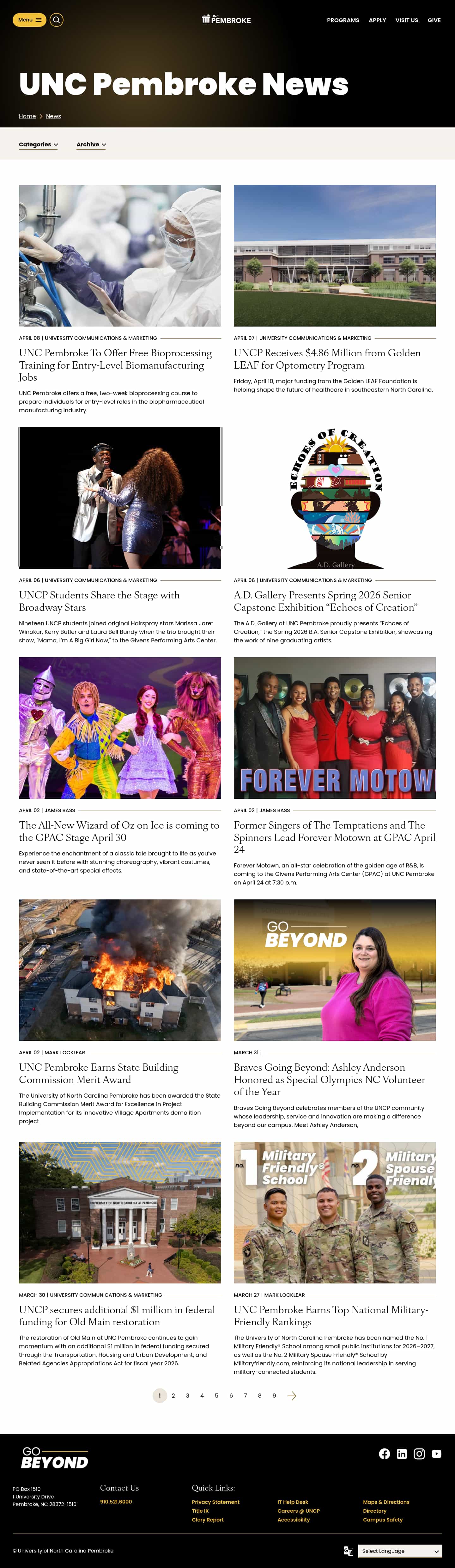Read the Free Bioprocessing Training article

115,364
